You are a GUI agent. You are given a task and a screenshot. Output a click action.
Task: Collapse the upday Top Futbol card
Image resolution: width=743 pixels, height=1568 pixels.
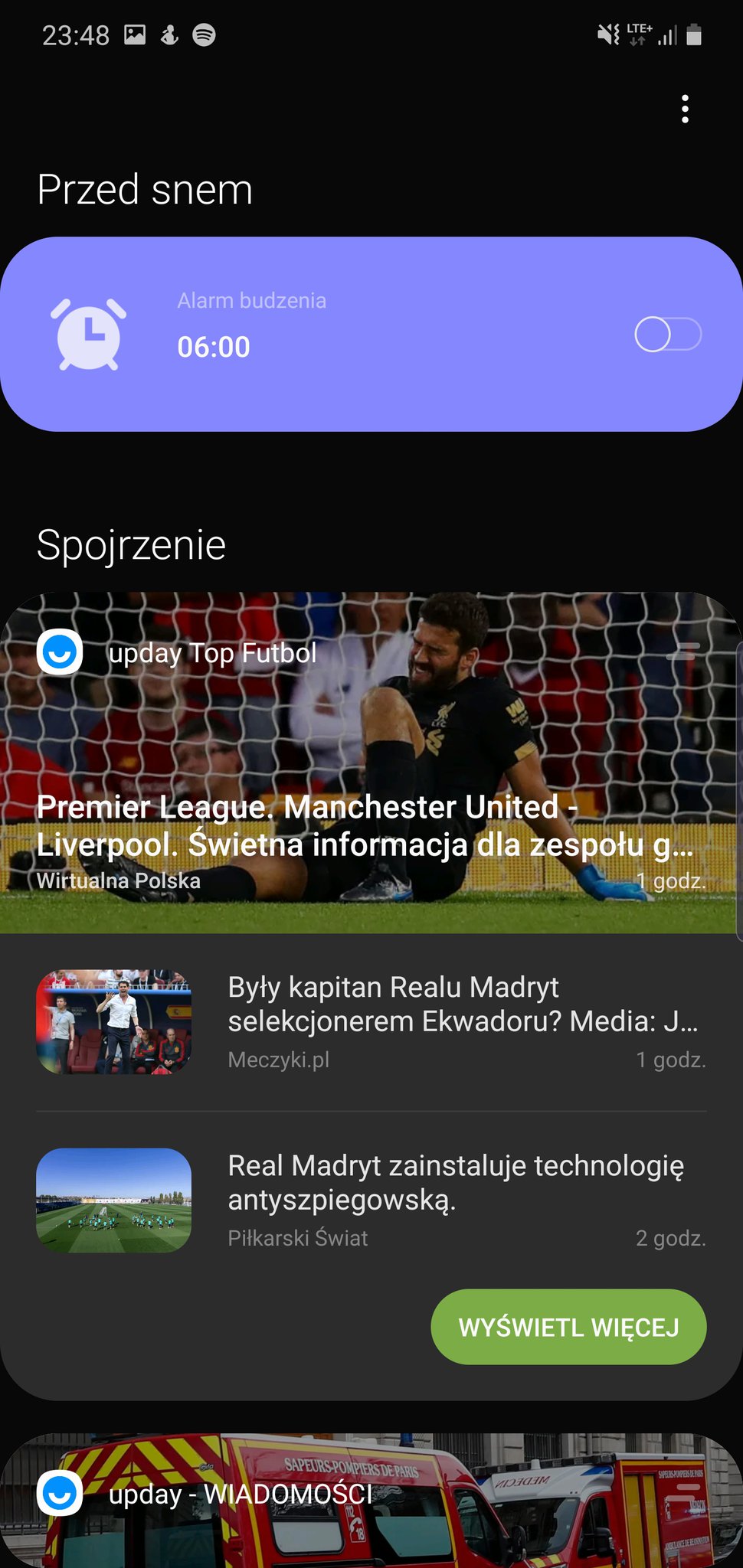click(x=684, y=652)
